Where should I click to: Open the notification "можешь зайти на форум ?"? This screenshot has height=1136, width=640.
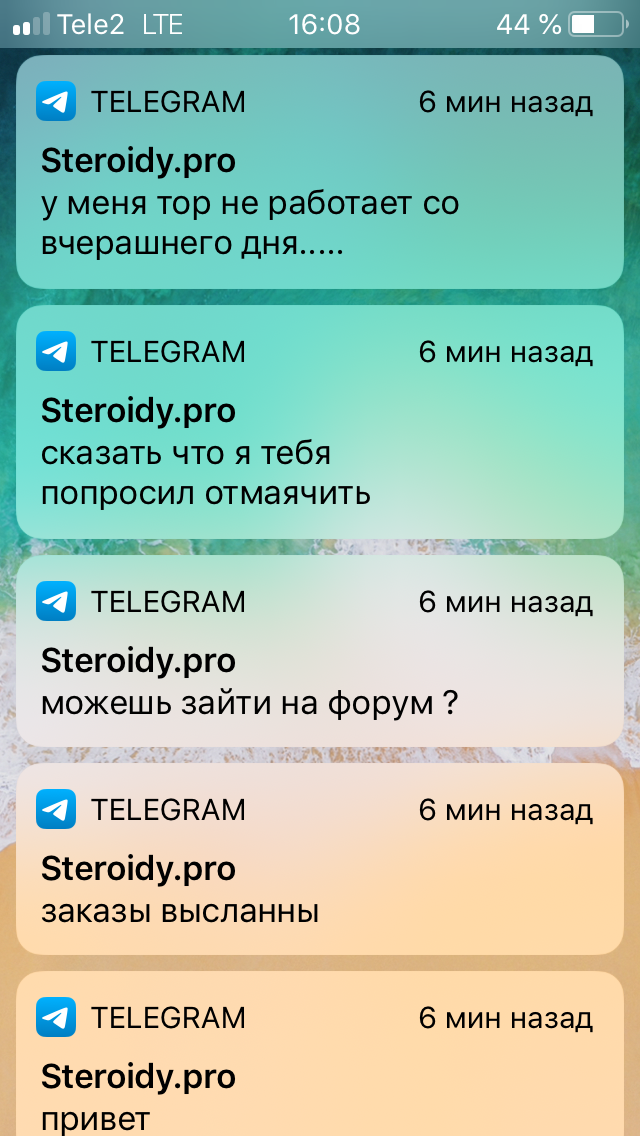point(319,651)
